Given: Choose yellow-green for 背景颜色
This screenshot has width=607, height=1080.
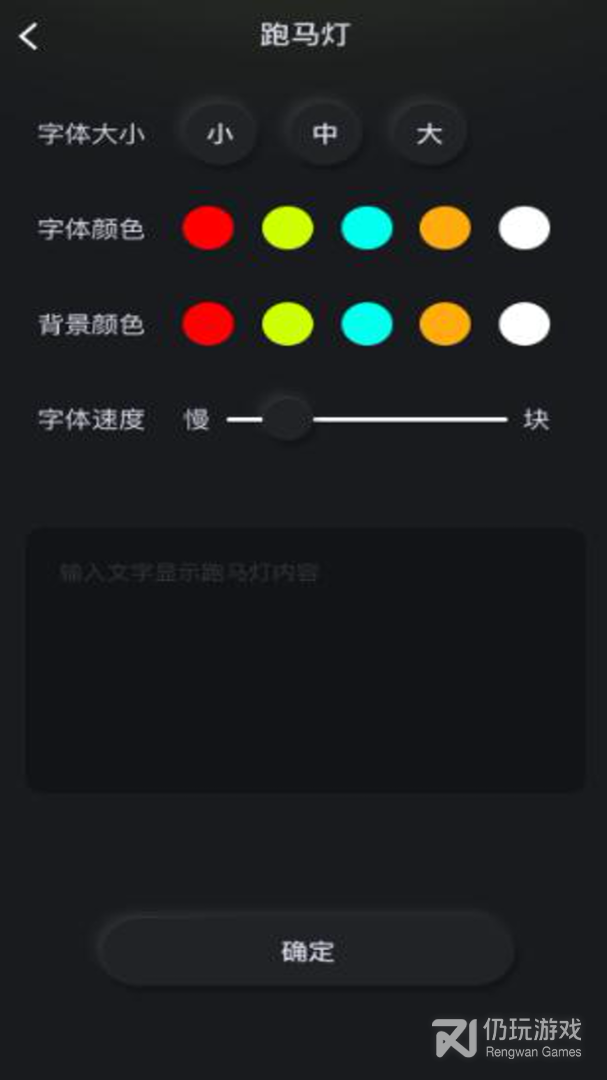Looking at the screenshot, I should coord(287,324).
